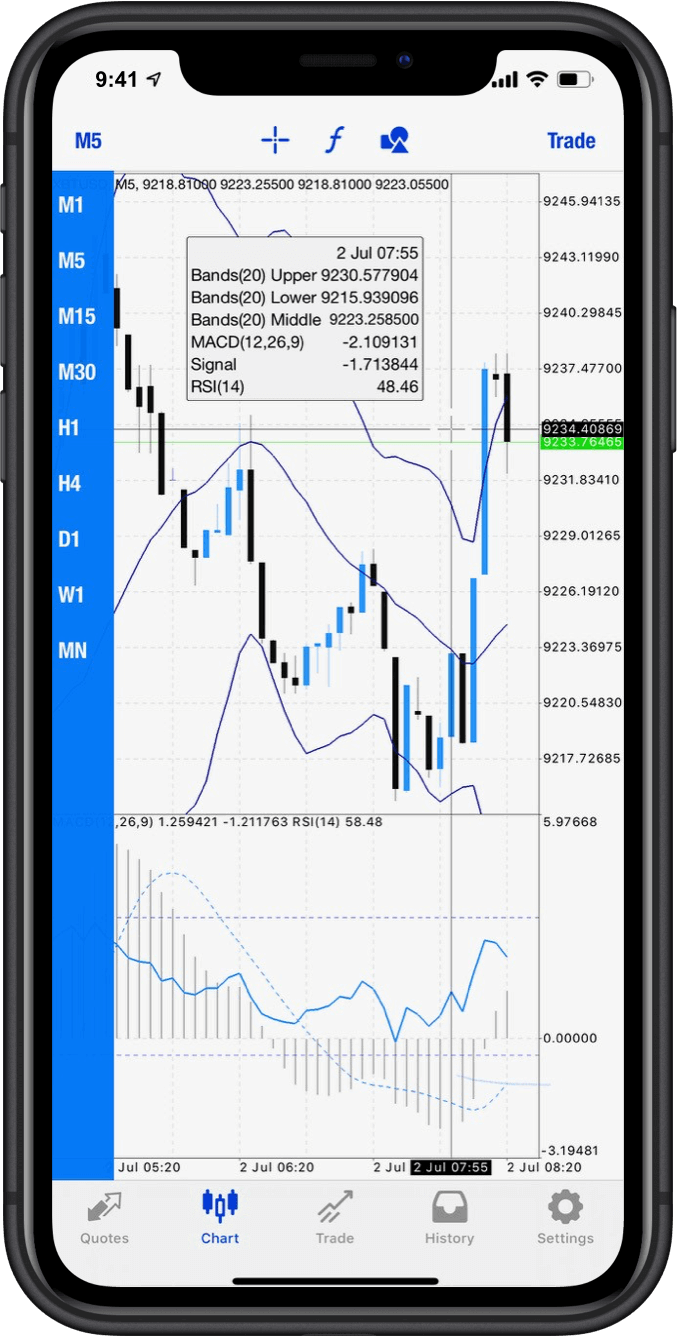Open the M5 timeframe selector button
Screen dimensions: 678x1336
click(x=88, y=141)
